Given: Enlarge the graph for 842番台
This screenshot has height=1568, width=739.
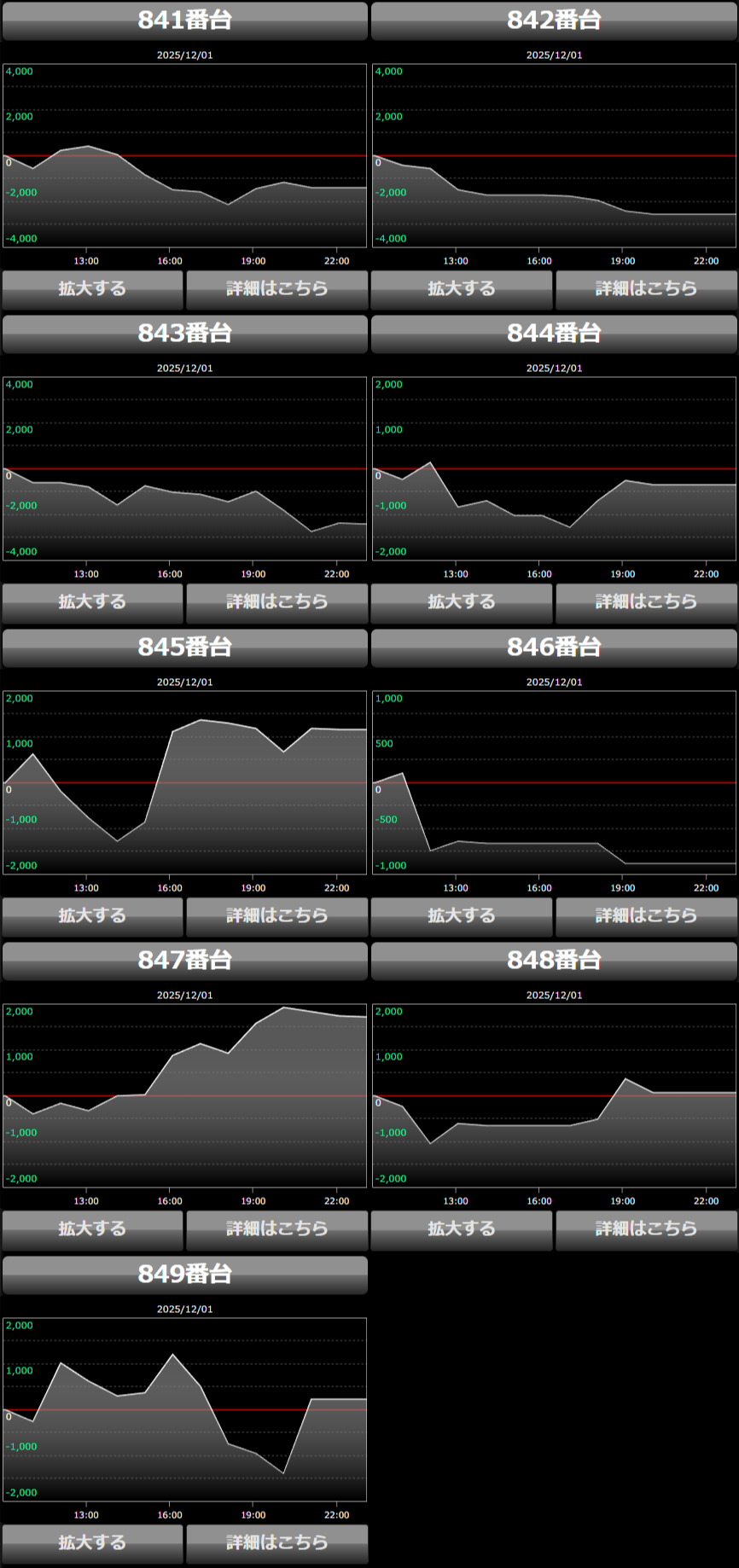Looking at the screenshot, I should 462,289.
